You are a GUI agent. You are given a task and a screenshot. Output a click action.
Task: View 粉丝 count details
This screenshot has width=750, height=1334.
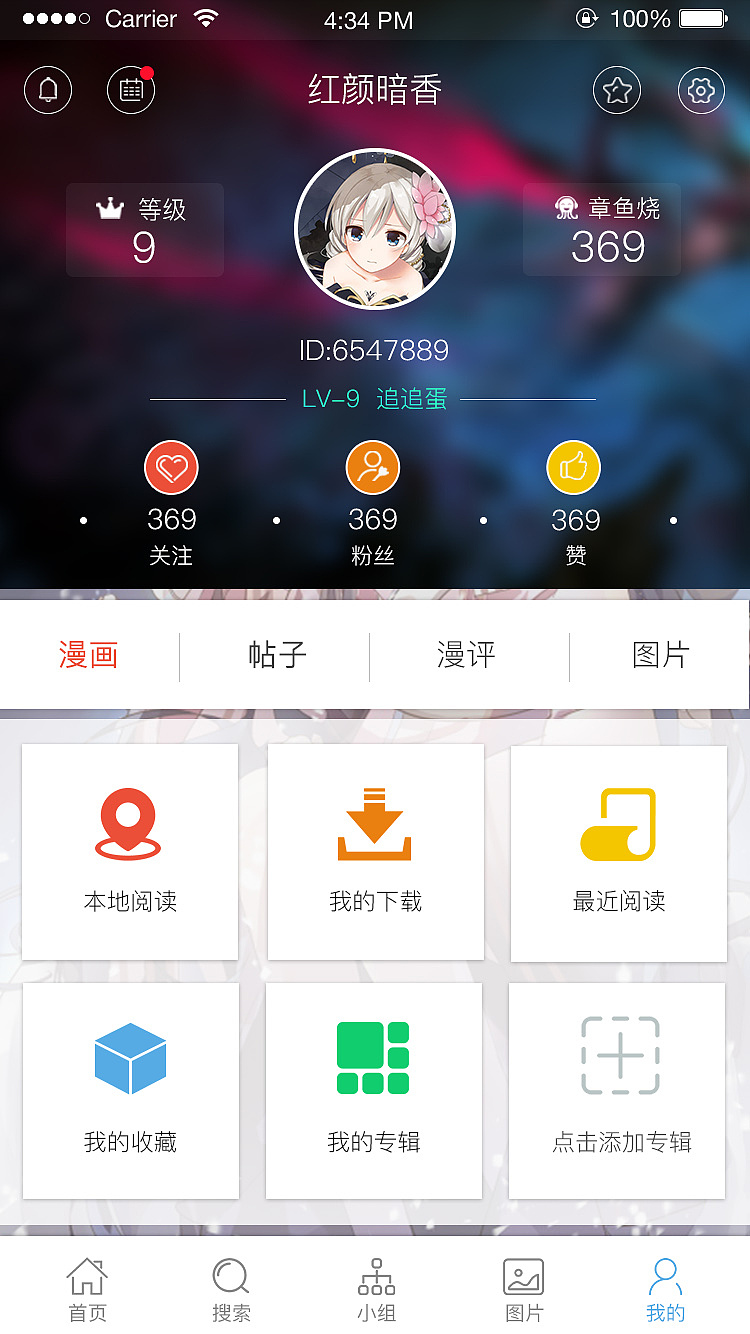pos(372,467)
